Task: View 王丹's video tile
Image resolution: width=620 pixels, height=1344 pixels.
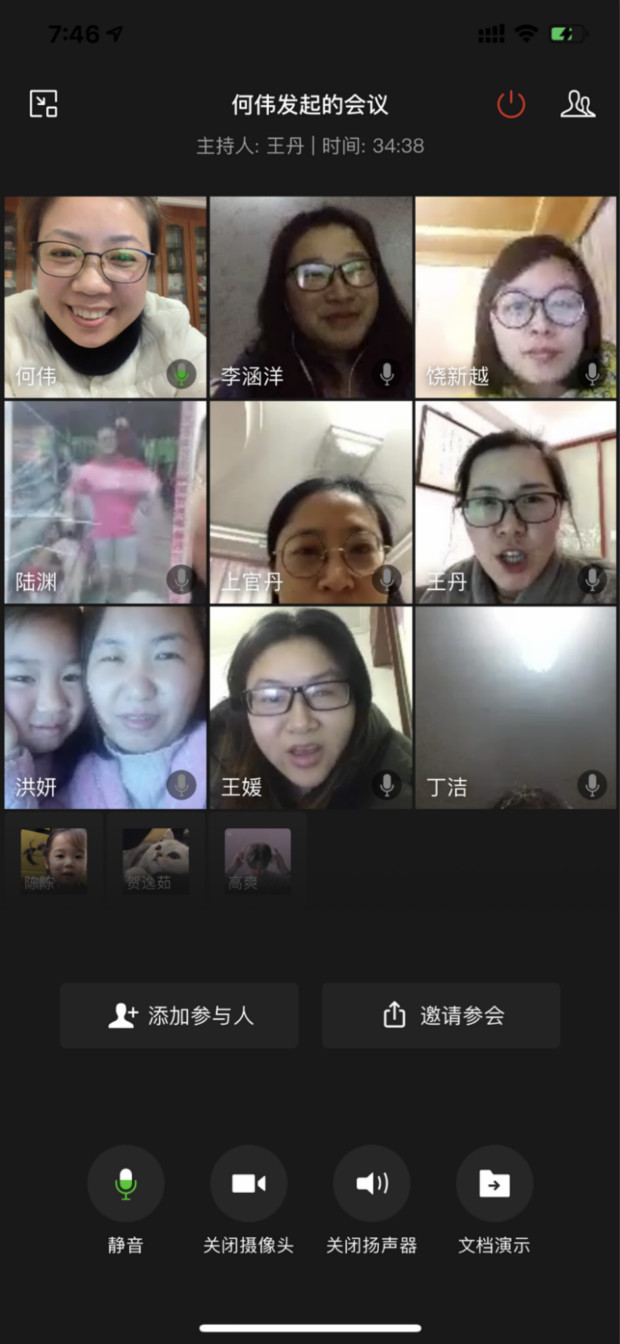Action: click(x=516, y=502)
